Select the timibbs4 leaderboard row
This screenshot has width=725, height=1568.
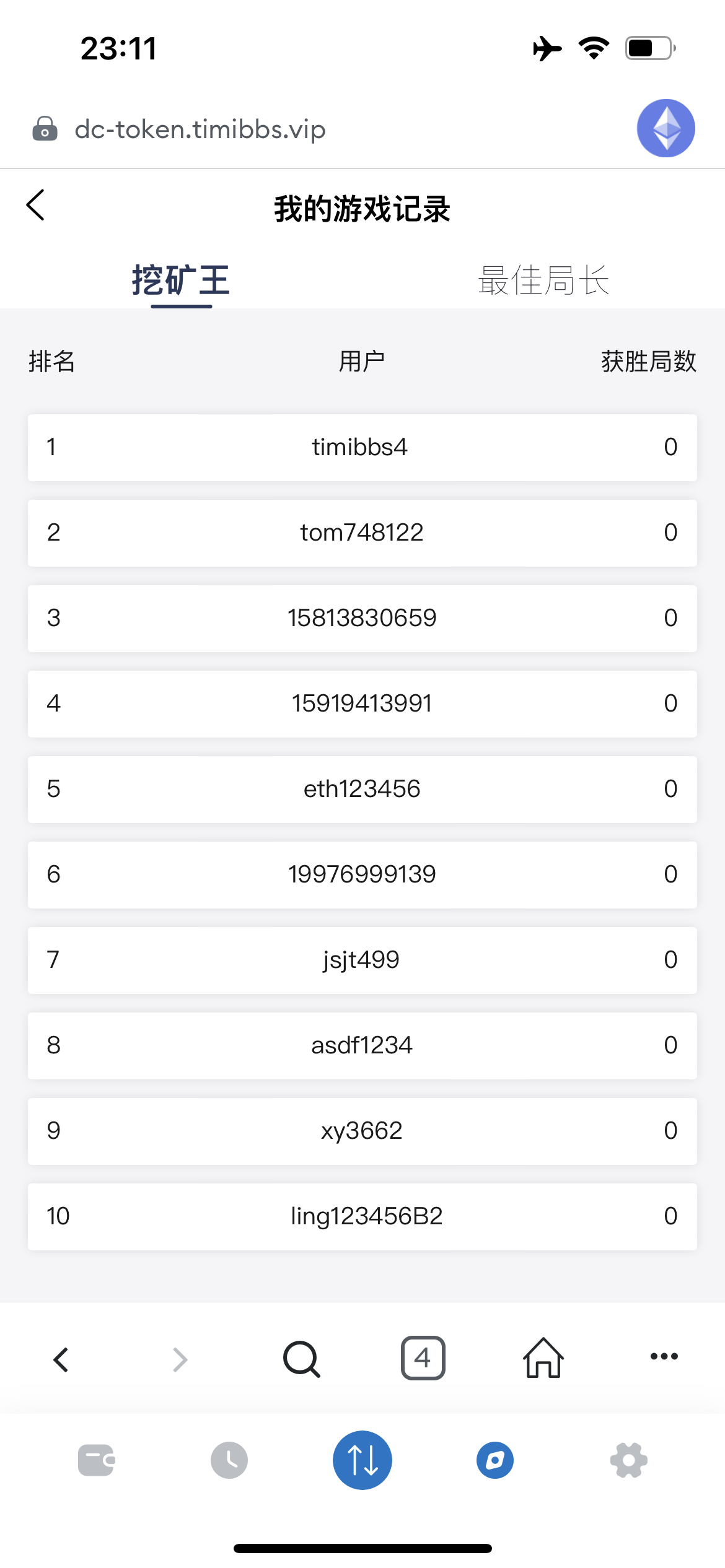pyautogui.click(x=362, y=447)
